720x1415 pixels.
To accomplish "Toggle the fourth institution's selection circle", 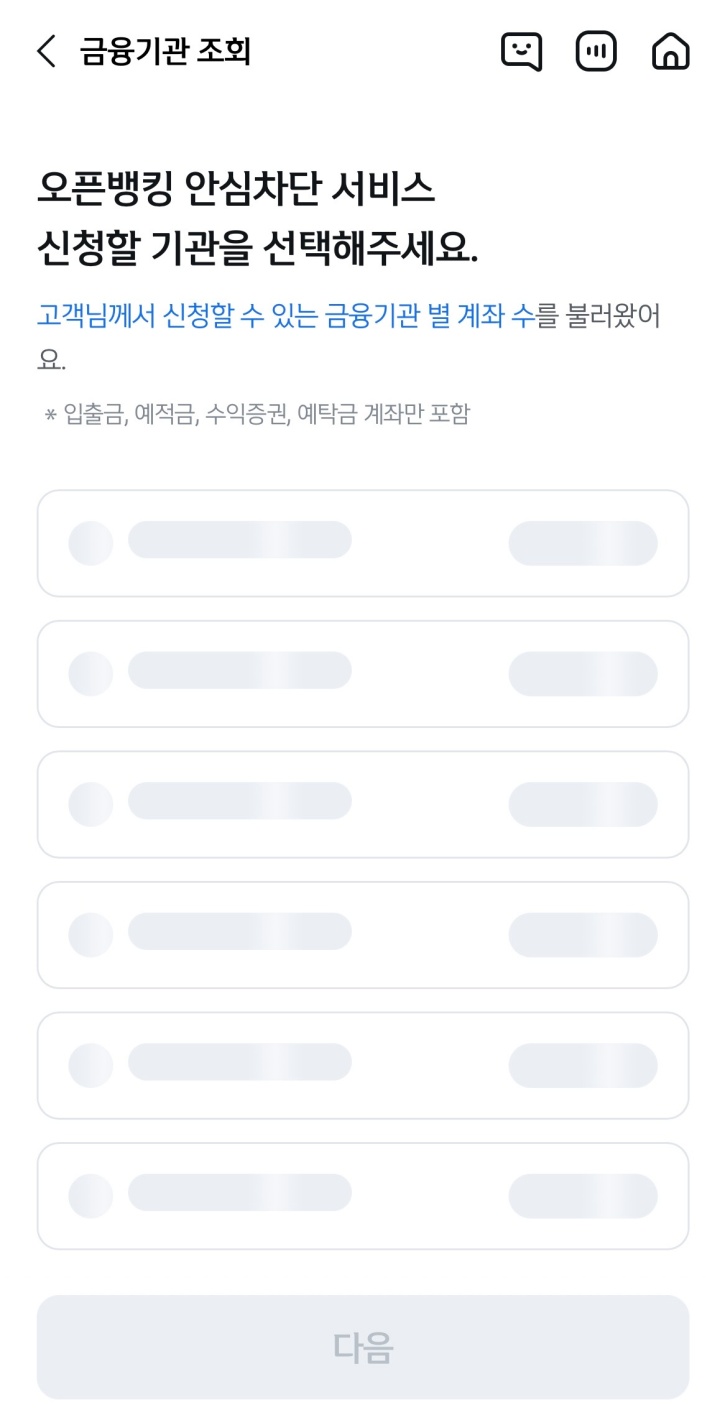I will tap(90, 934).
